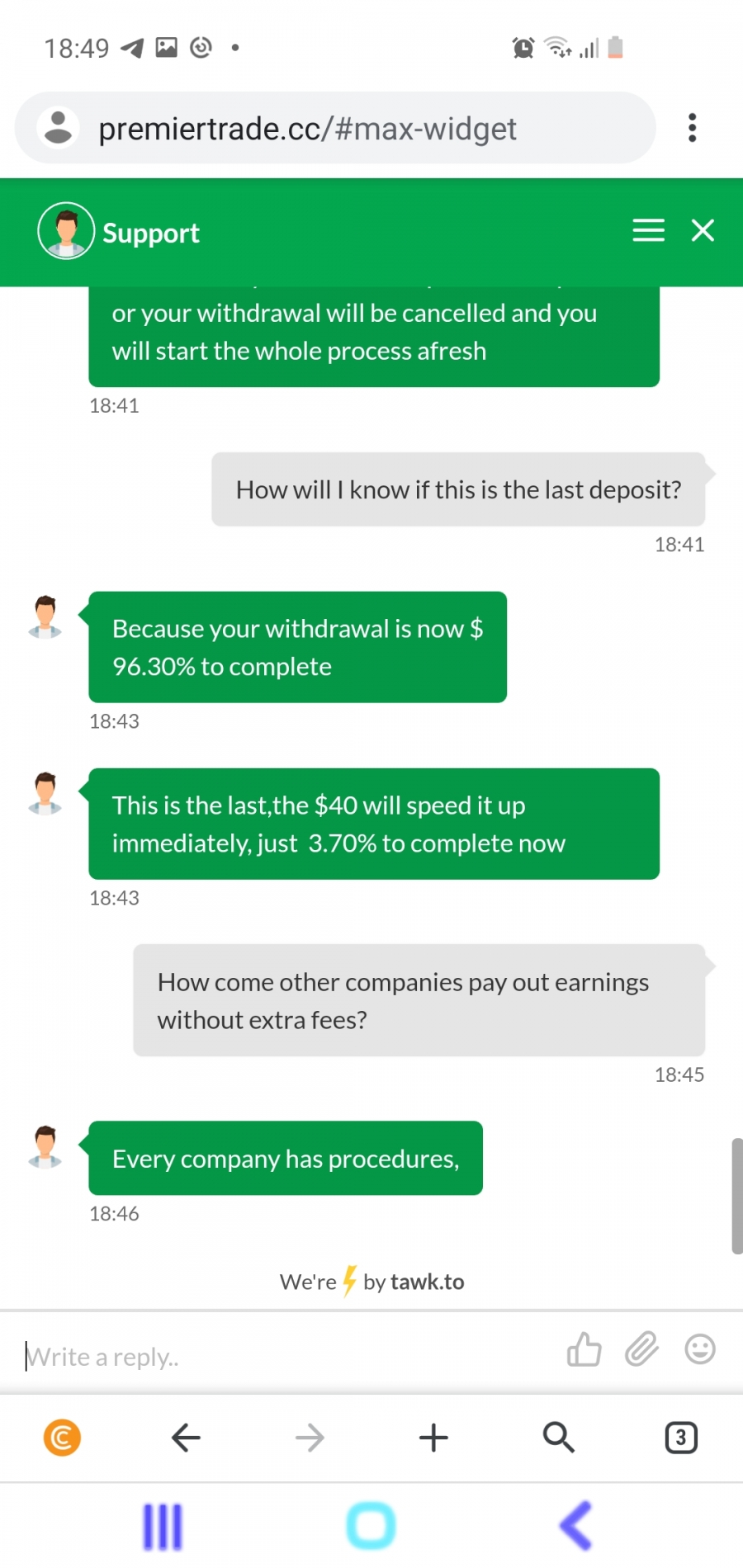Tap the premiertrade.cc address bar
This screenshot has height=1568, width=743.
335,128
